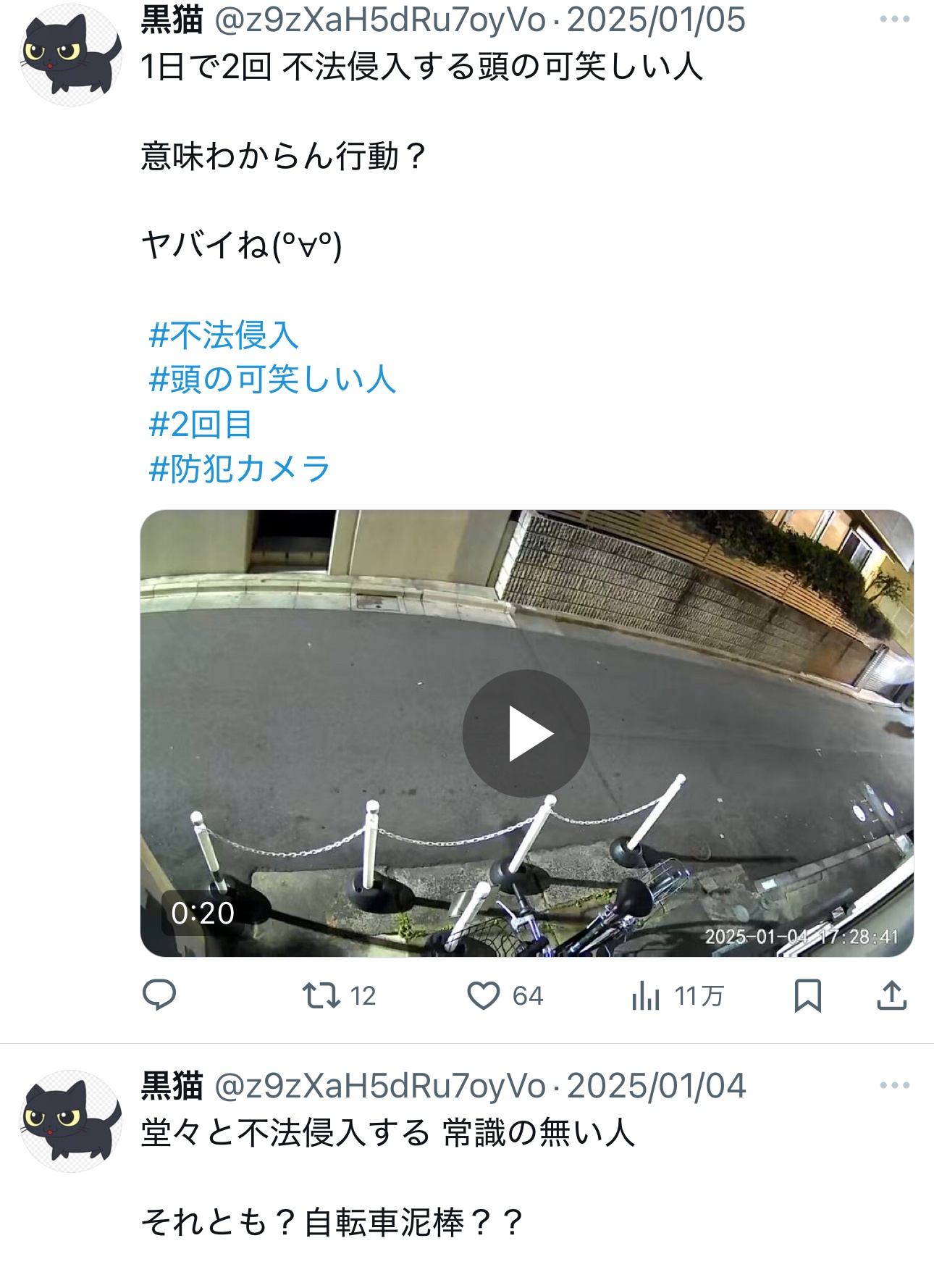Share the 2025/01/05 post
Screen dimensions: 934x1288
tap(891, 995)
